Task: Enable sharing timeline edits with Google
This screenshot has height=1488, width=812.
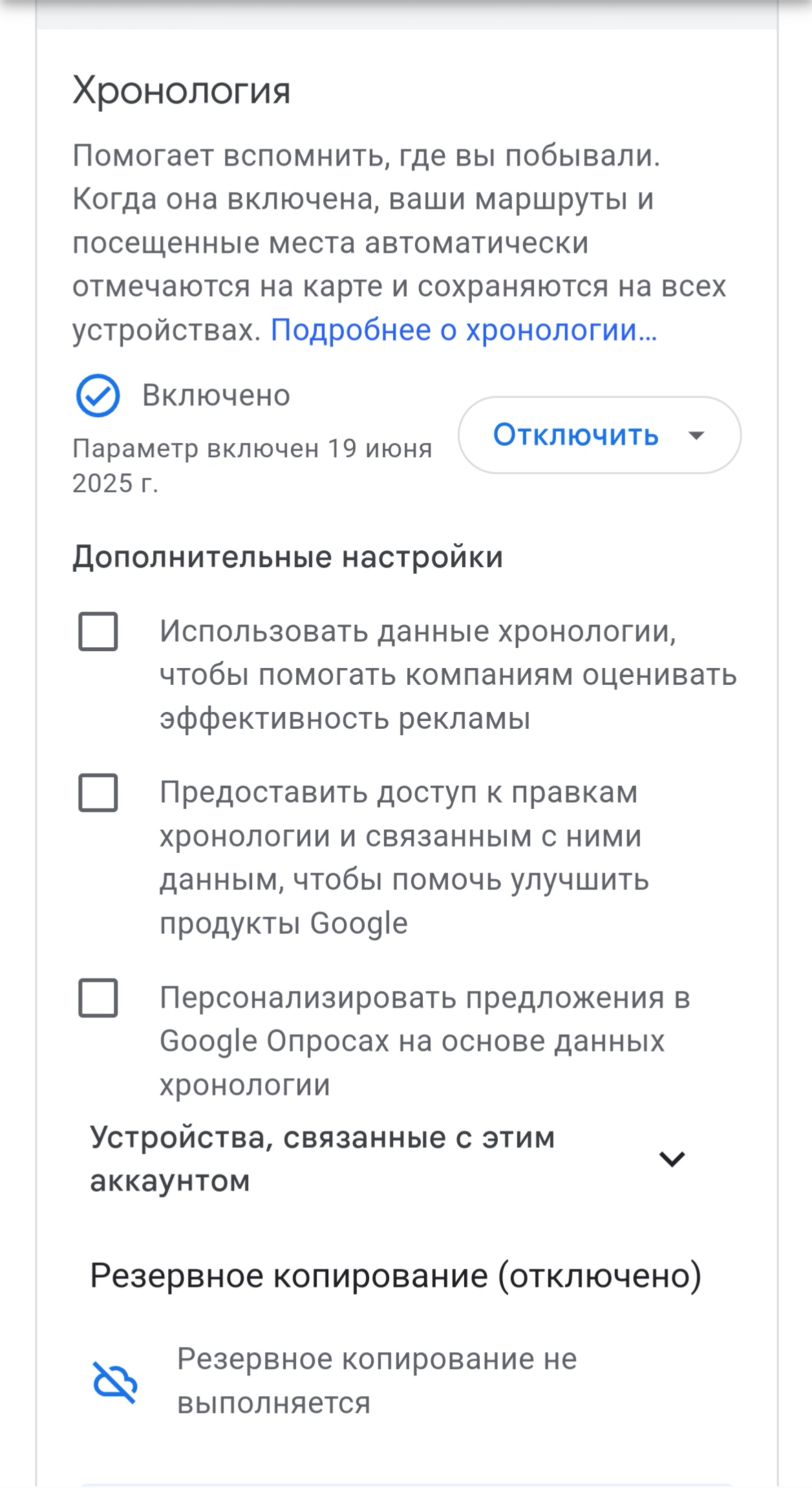Action: point(98,792)
